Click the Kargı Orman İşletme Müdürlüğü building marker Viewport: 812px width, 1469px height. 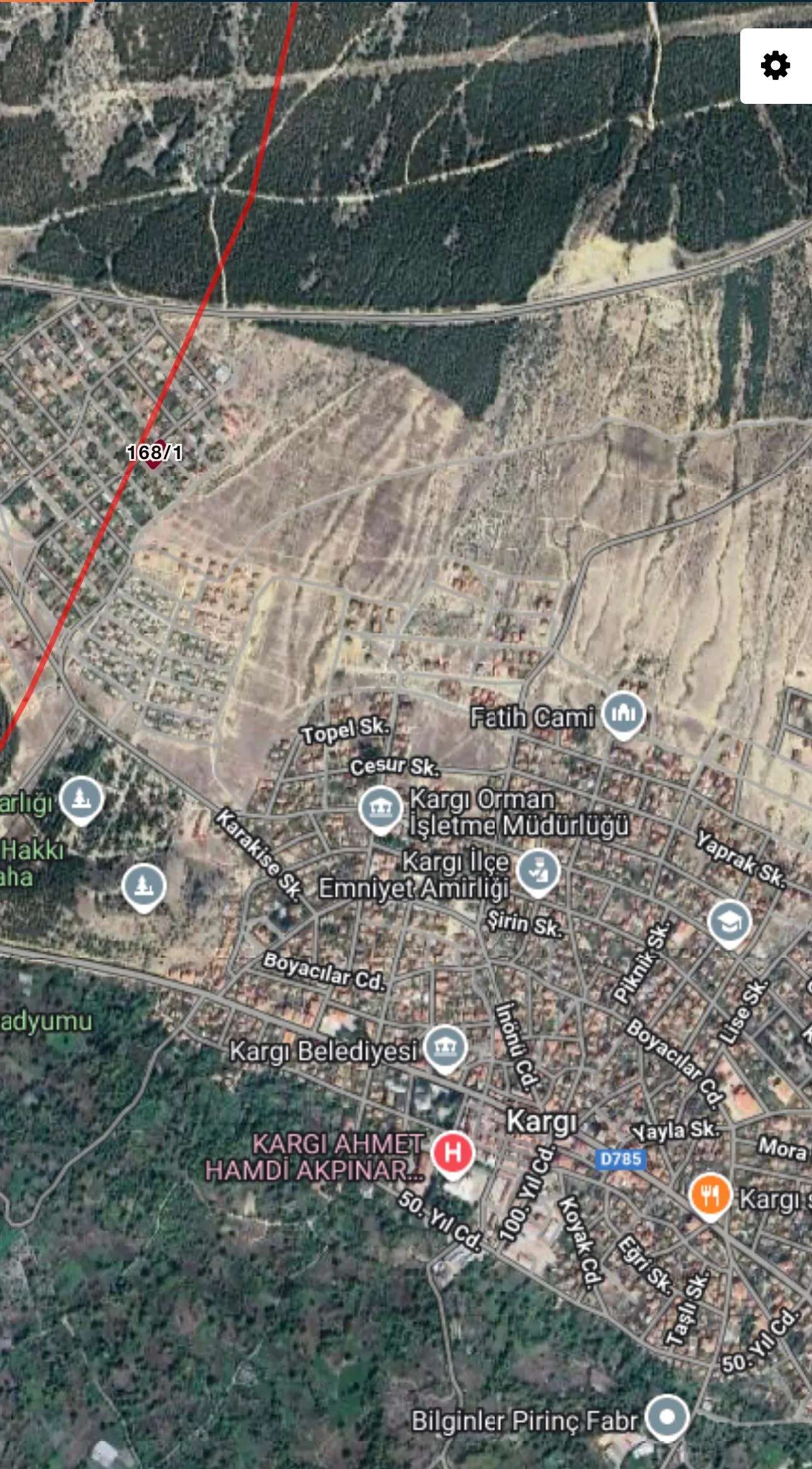point(380,808)
